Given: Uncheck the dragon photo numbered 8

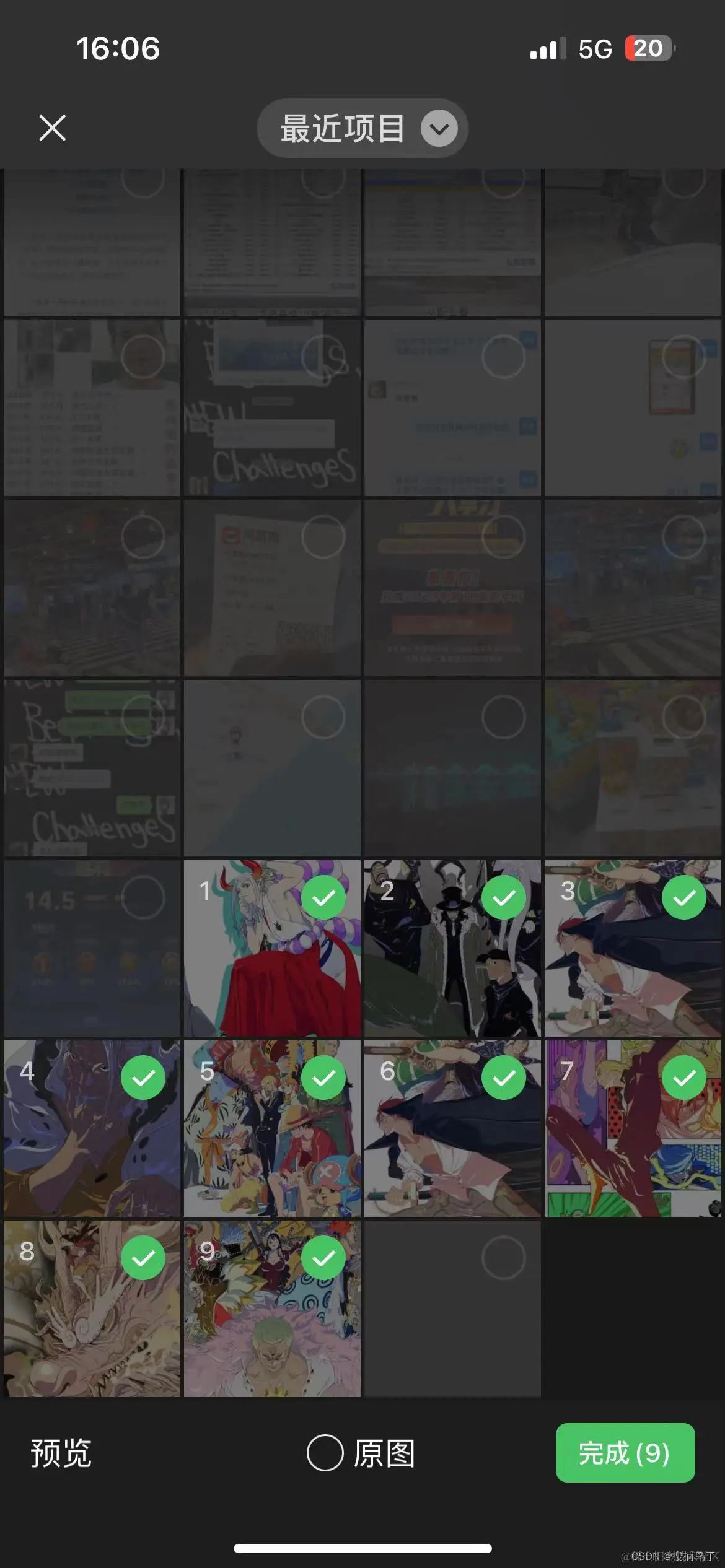Looking at the screenshot, I should pyautogui.click(x=143, y=1258).
